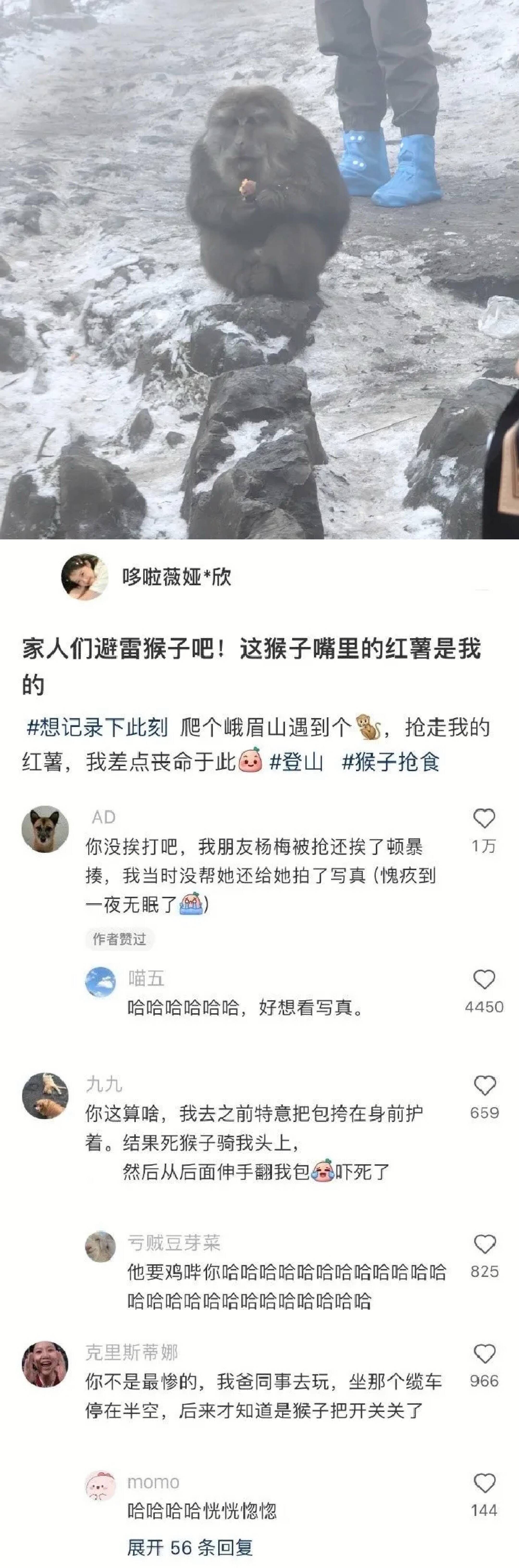Like 克里斯蒂娜's cable car comment
Viewport: 519px width, 1568px height.
point(484,1354)
